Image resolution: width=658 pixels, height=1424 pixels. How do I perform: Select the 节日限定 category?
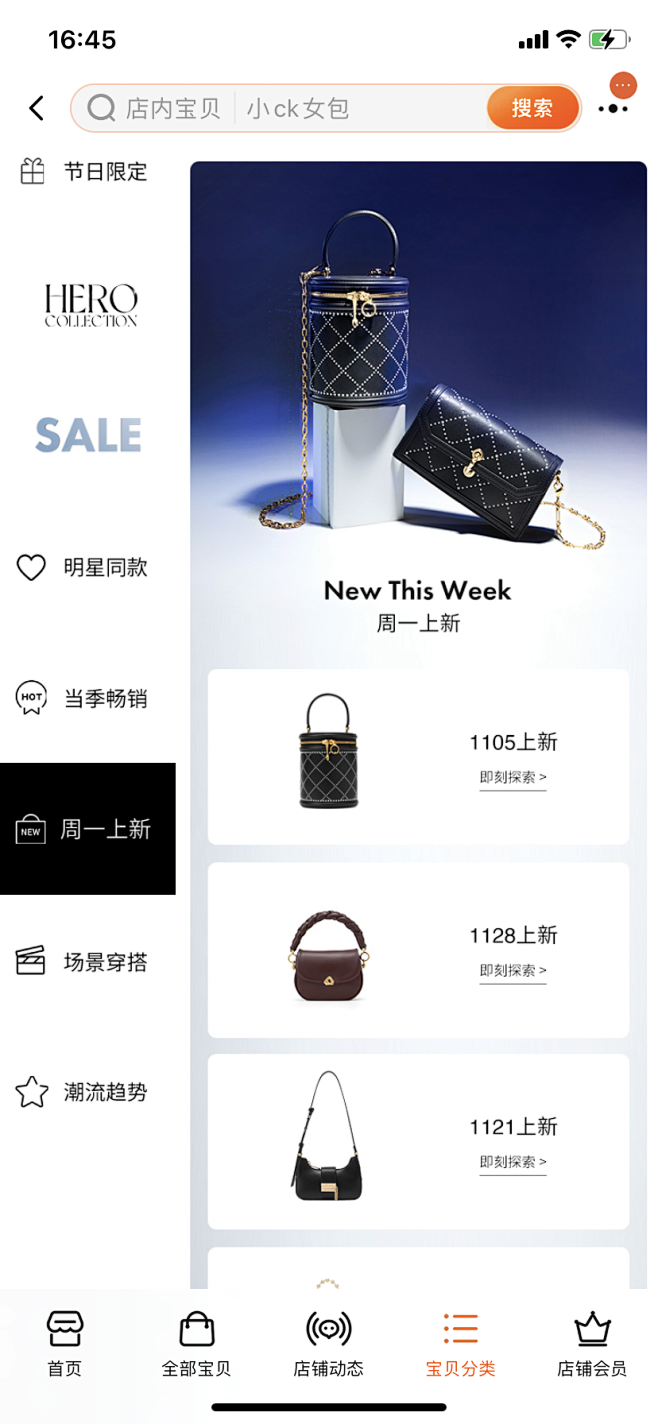pos(87,172)
